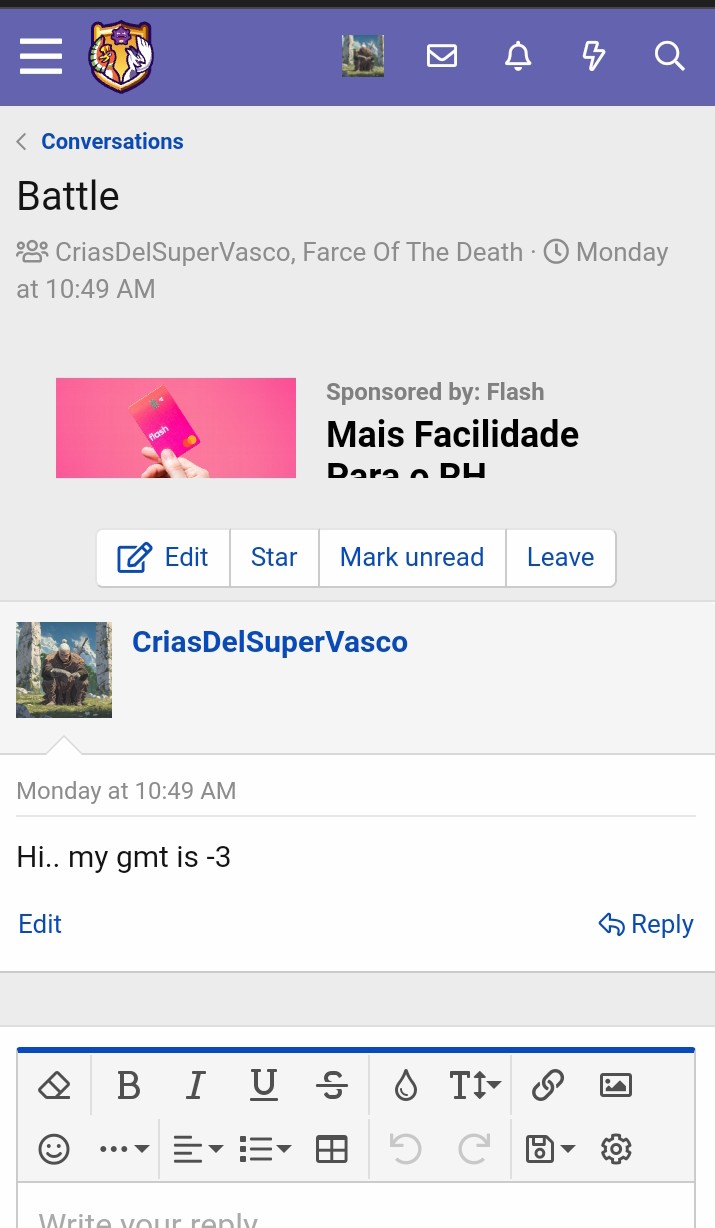Star this conversation
Image resolution: width=715 pixels, height=1228 pixels.
274,557
